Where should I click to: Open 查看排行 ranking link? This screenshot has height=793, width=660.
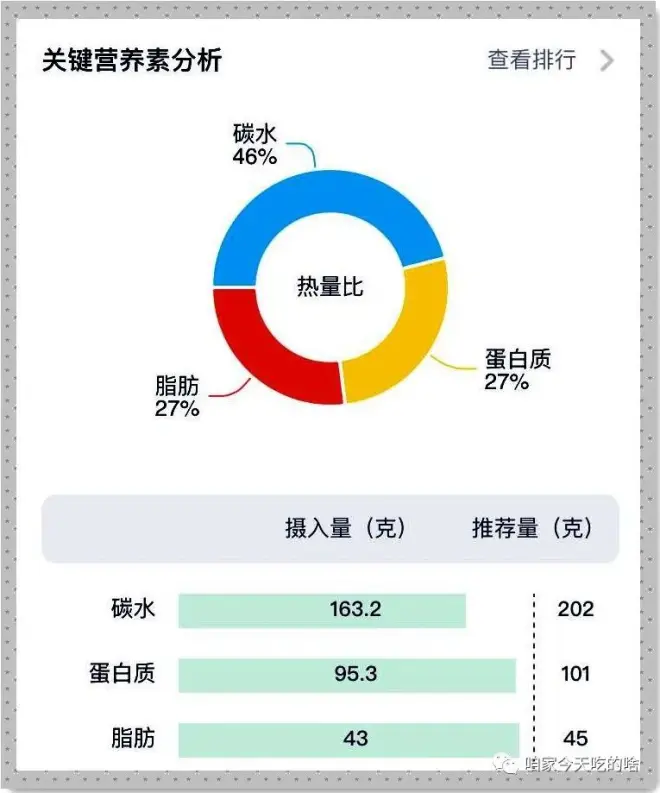coord(532,60)
